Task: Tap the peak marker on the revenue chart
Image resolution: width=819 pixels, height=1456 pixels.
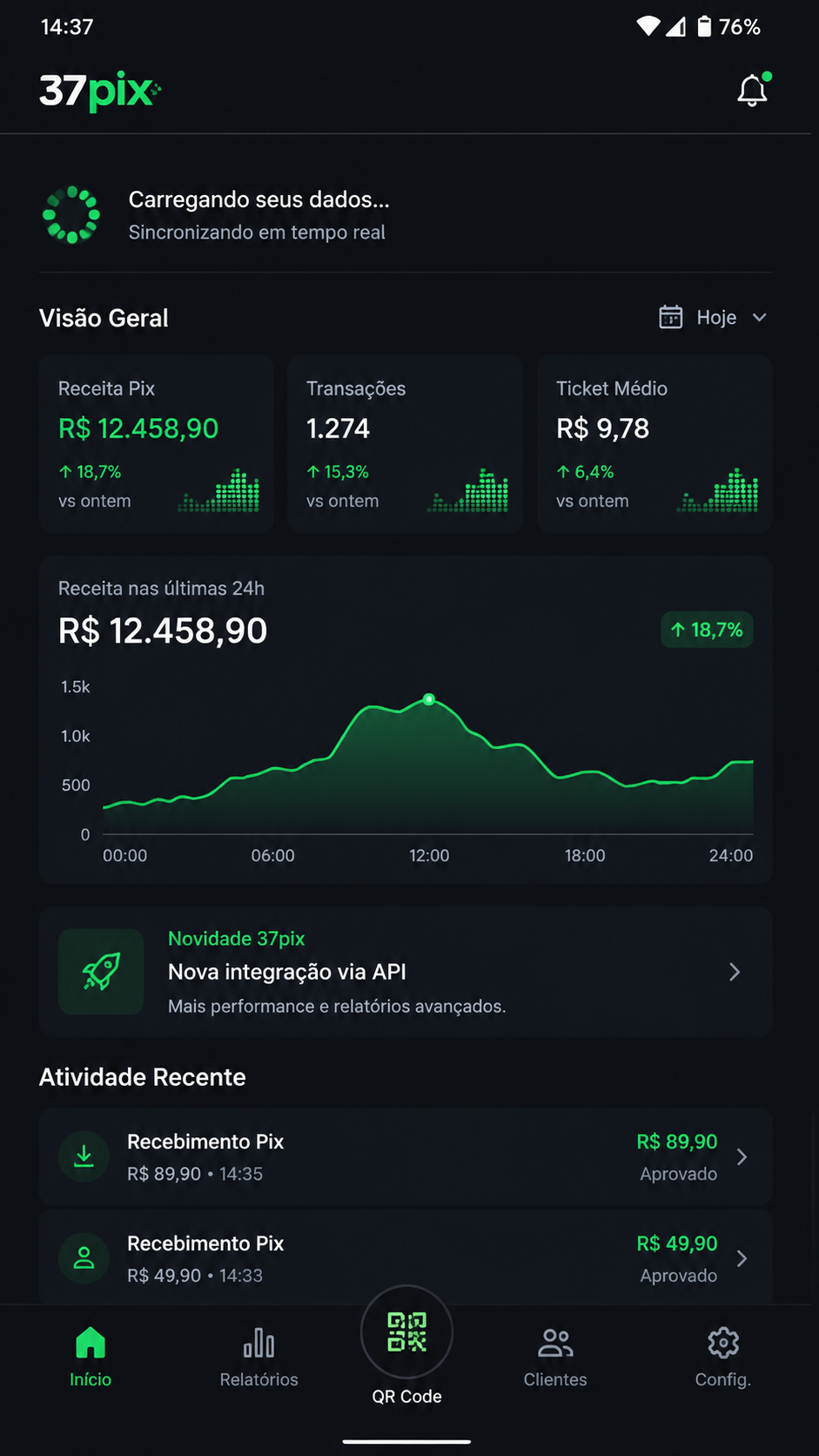Action: coord(429,699)
